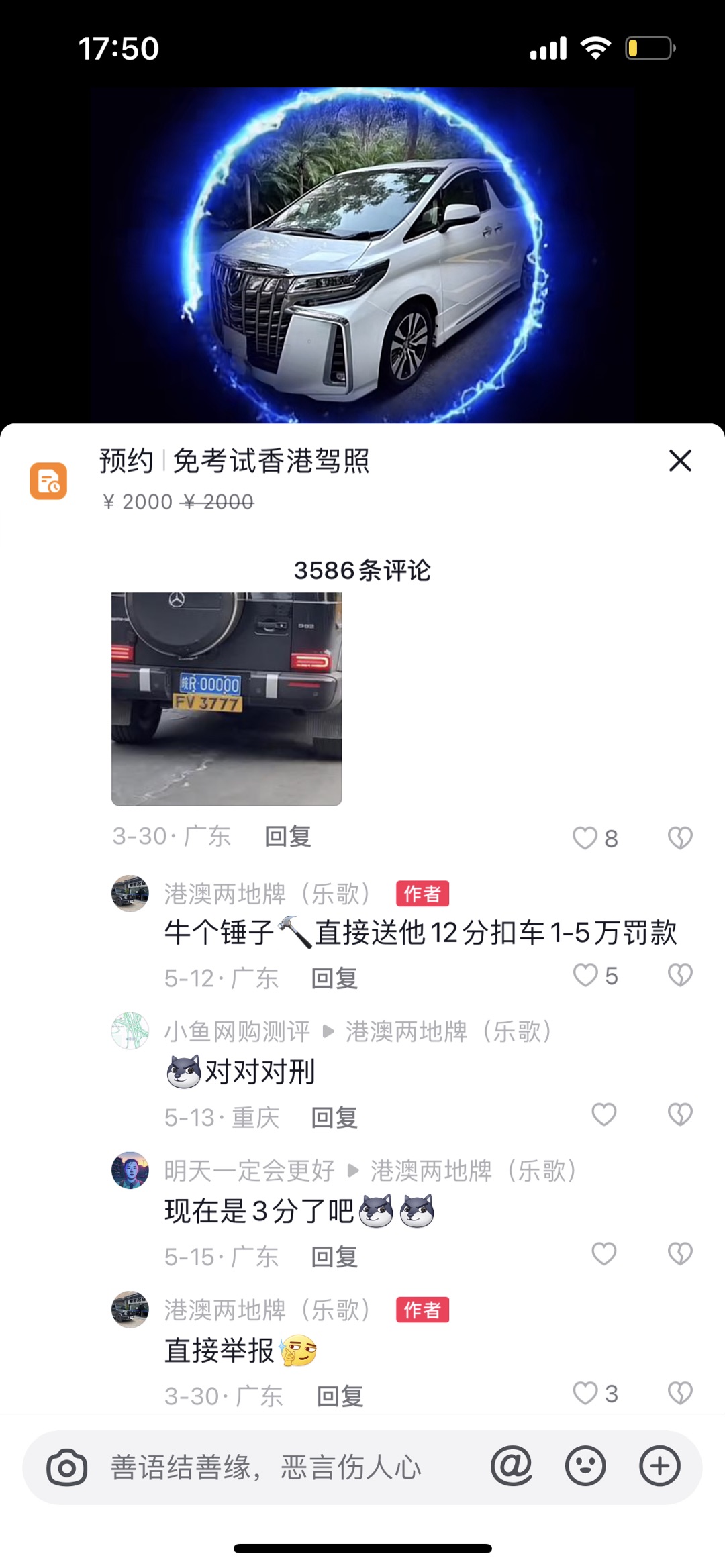Reply to the 直接举报 comment

point(340,1396)
